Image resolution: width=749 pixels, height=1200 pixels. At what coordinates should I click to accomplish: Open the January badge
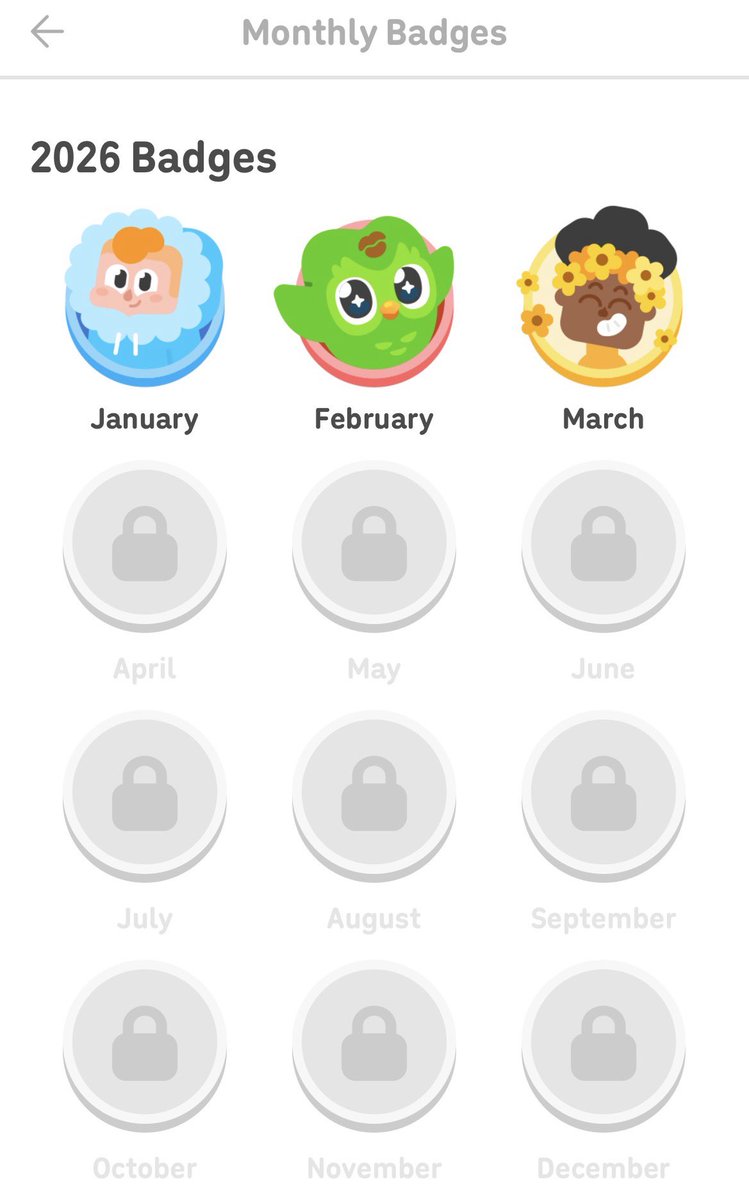[144, 298]
